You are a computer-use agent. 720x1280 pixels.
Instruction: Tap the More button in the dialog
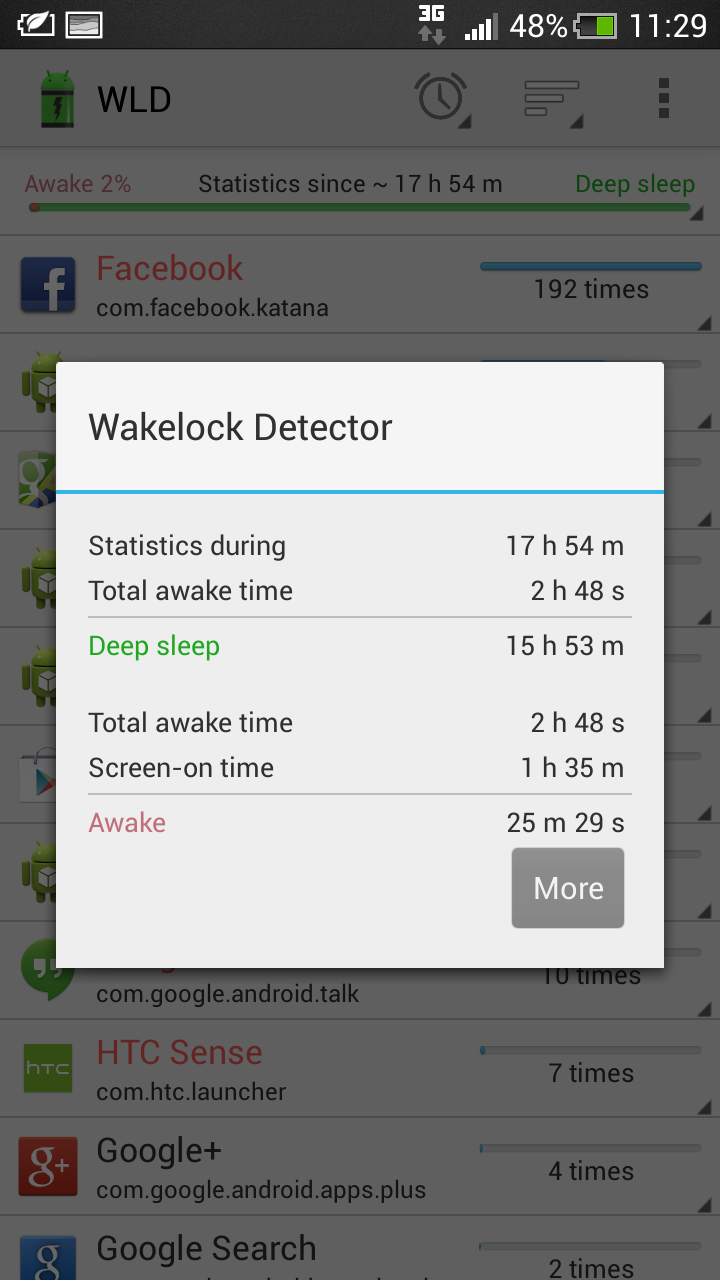coord(568,888)
